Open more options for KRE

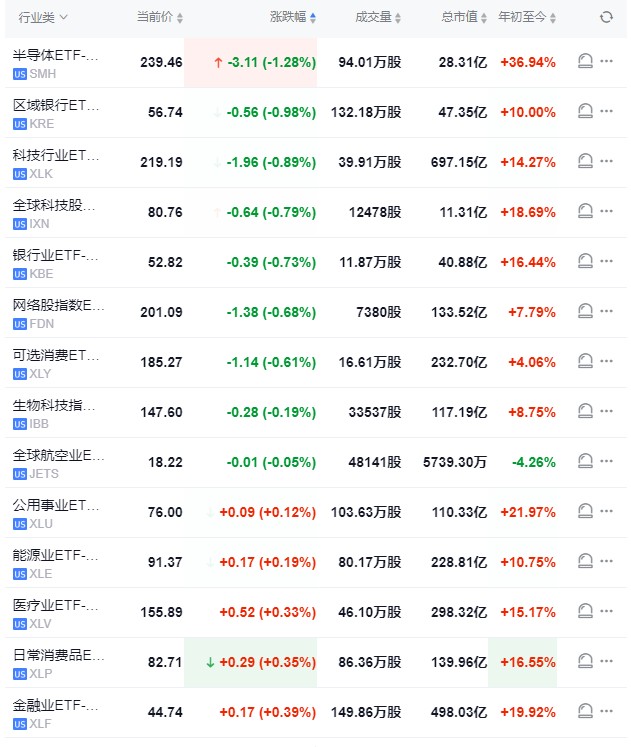(607, 112)
